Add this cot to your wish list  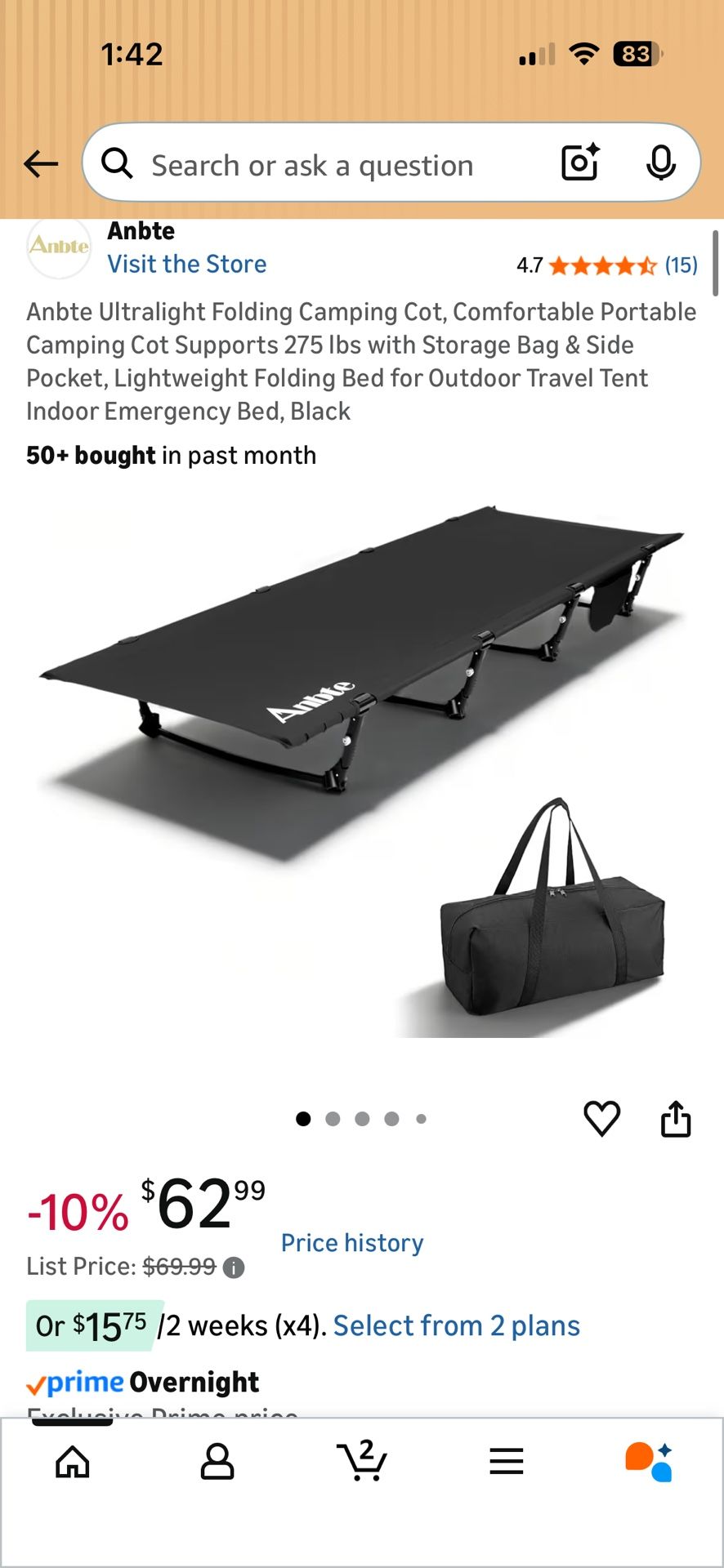[x=601, y=1118]
